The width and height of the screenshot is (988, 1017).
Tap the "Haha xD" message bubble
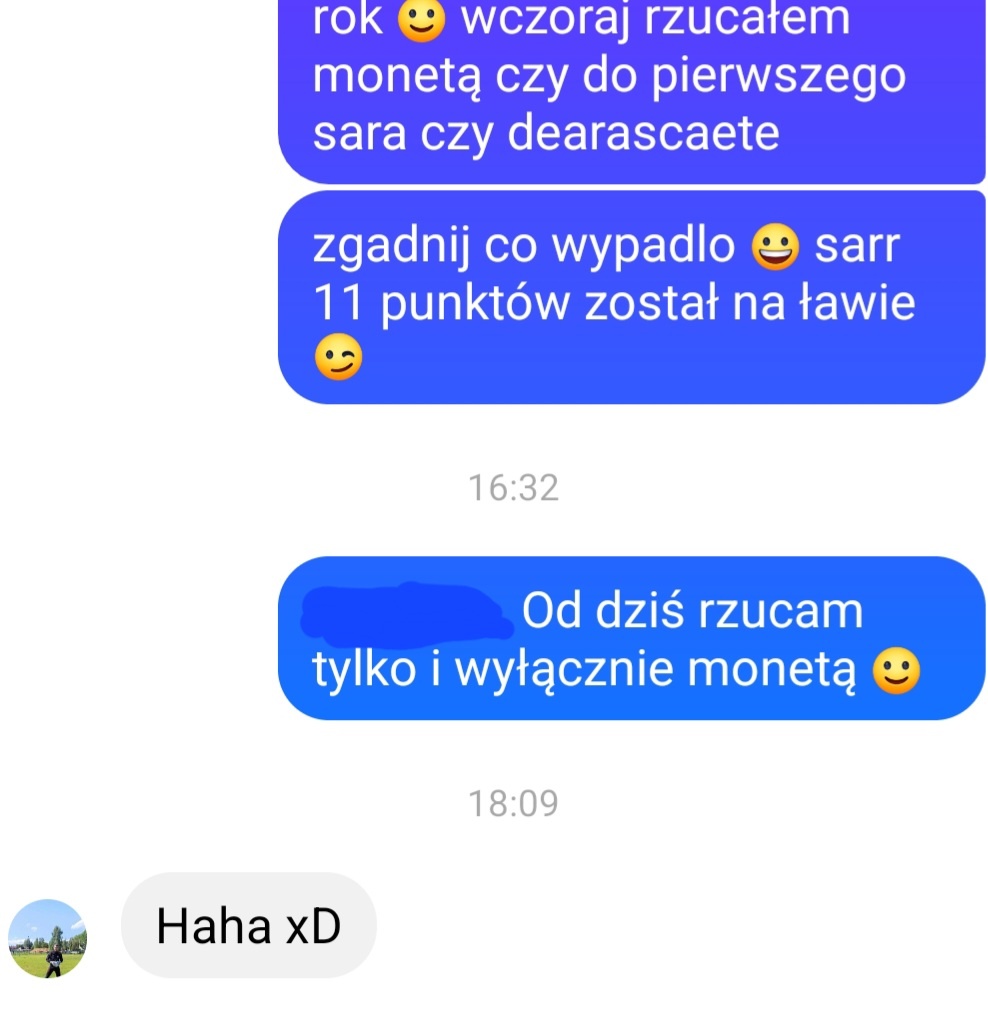click(248, 926)
